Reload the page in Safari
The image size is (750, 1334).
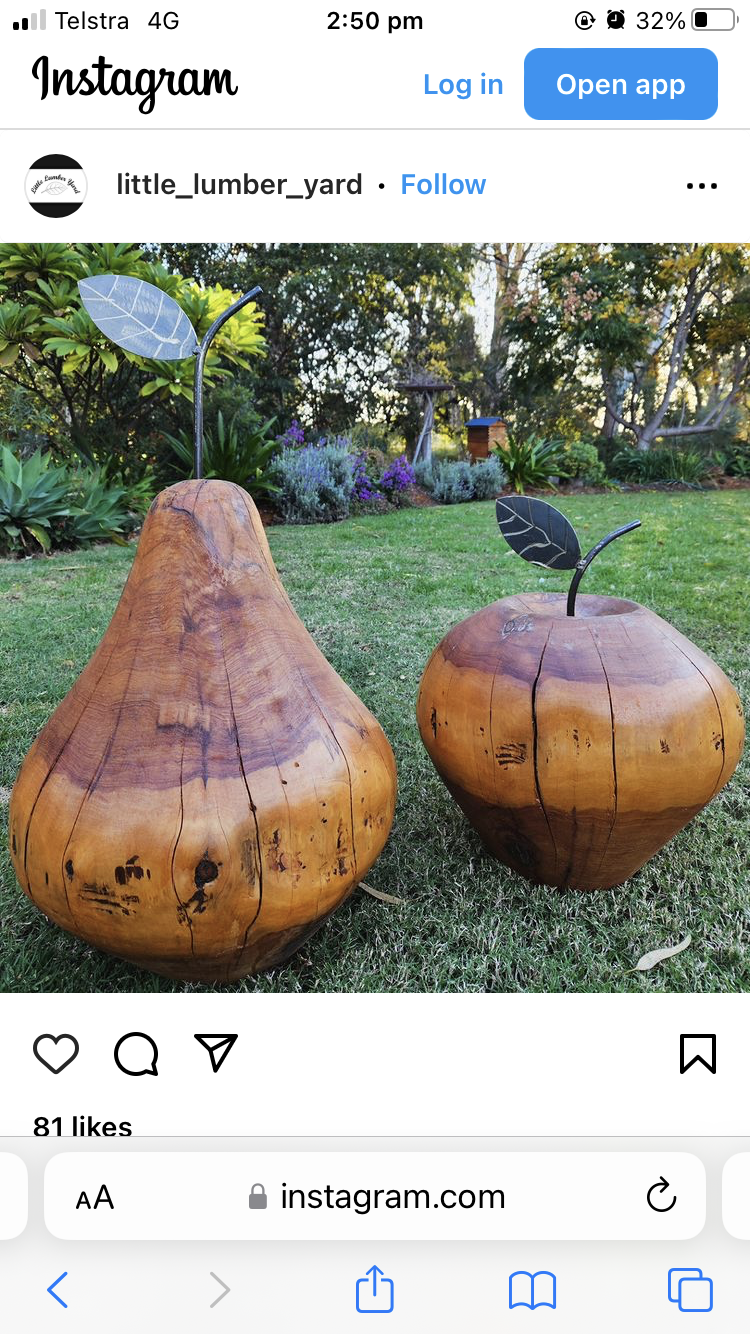pyautogui.click(x=661, y=1196)
